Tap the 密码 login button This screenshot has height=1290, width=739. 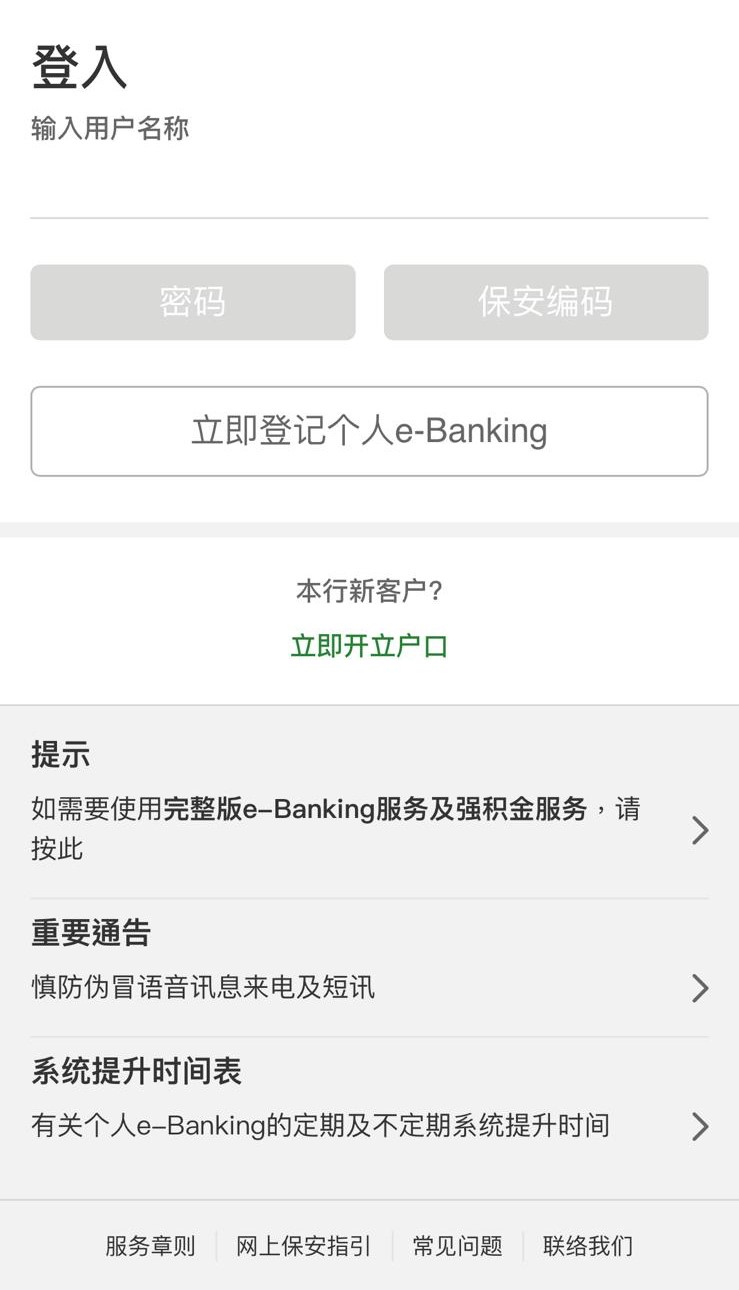193,302
